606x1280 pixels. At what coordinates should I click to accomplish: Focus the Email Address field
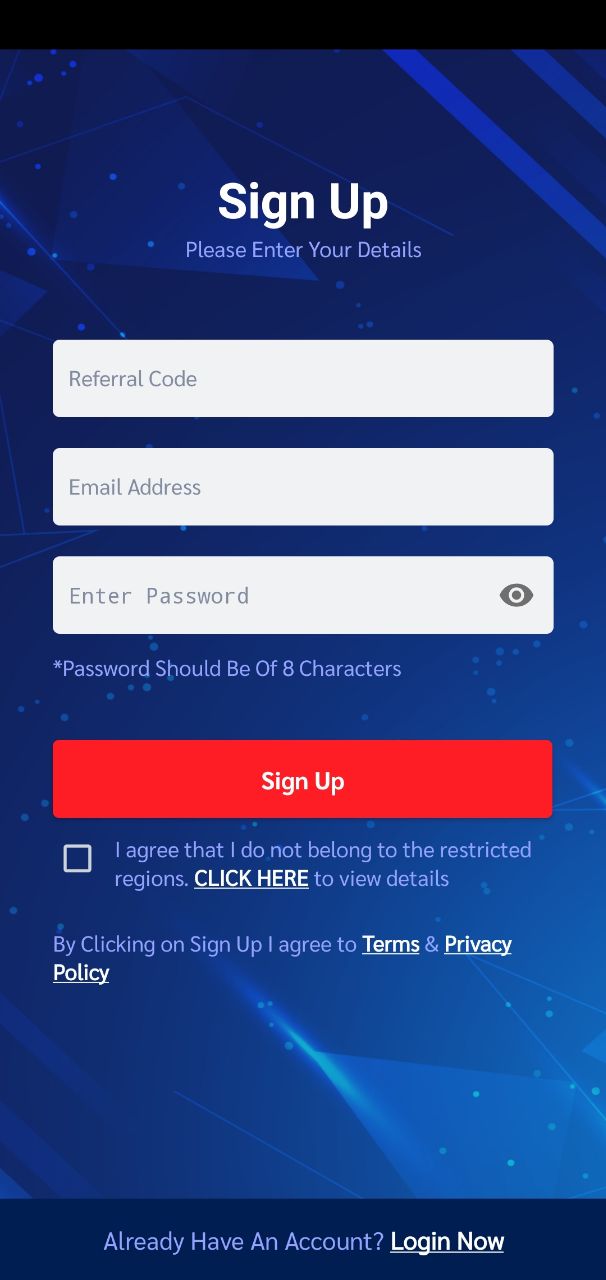click(x=302, y=487)
